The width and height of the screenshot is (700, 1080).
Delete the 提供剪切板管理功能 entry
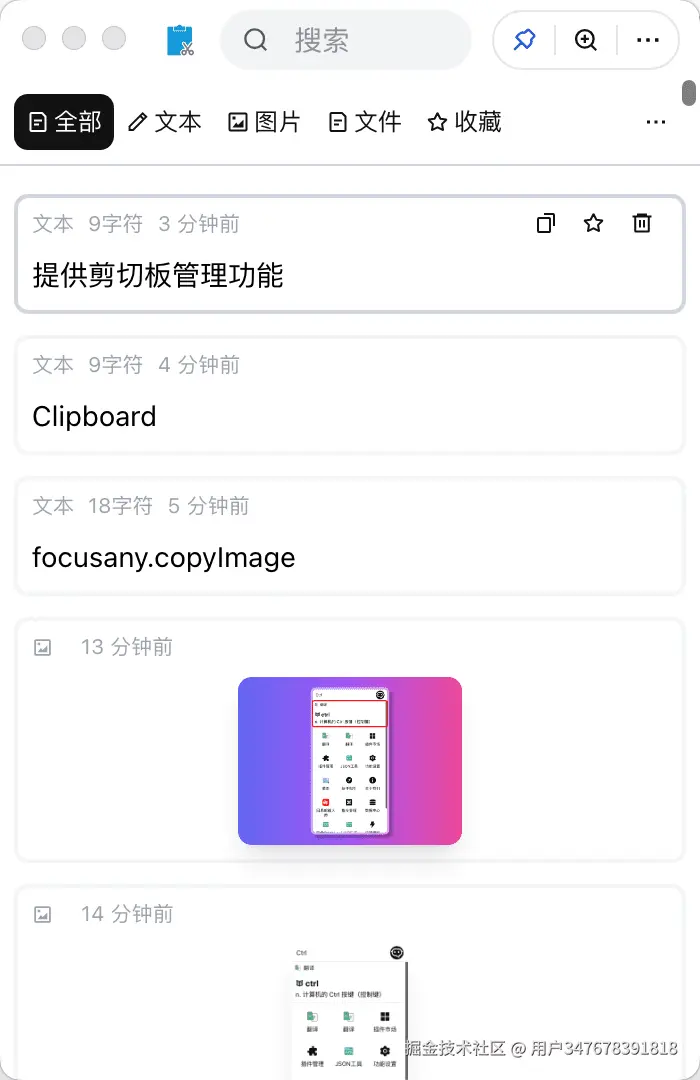pos(641,223)
